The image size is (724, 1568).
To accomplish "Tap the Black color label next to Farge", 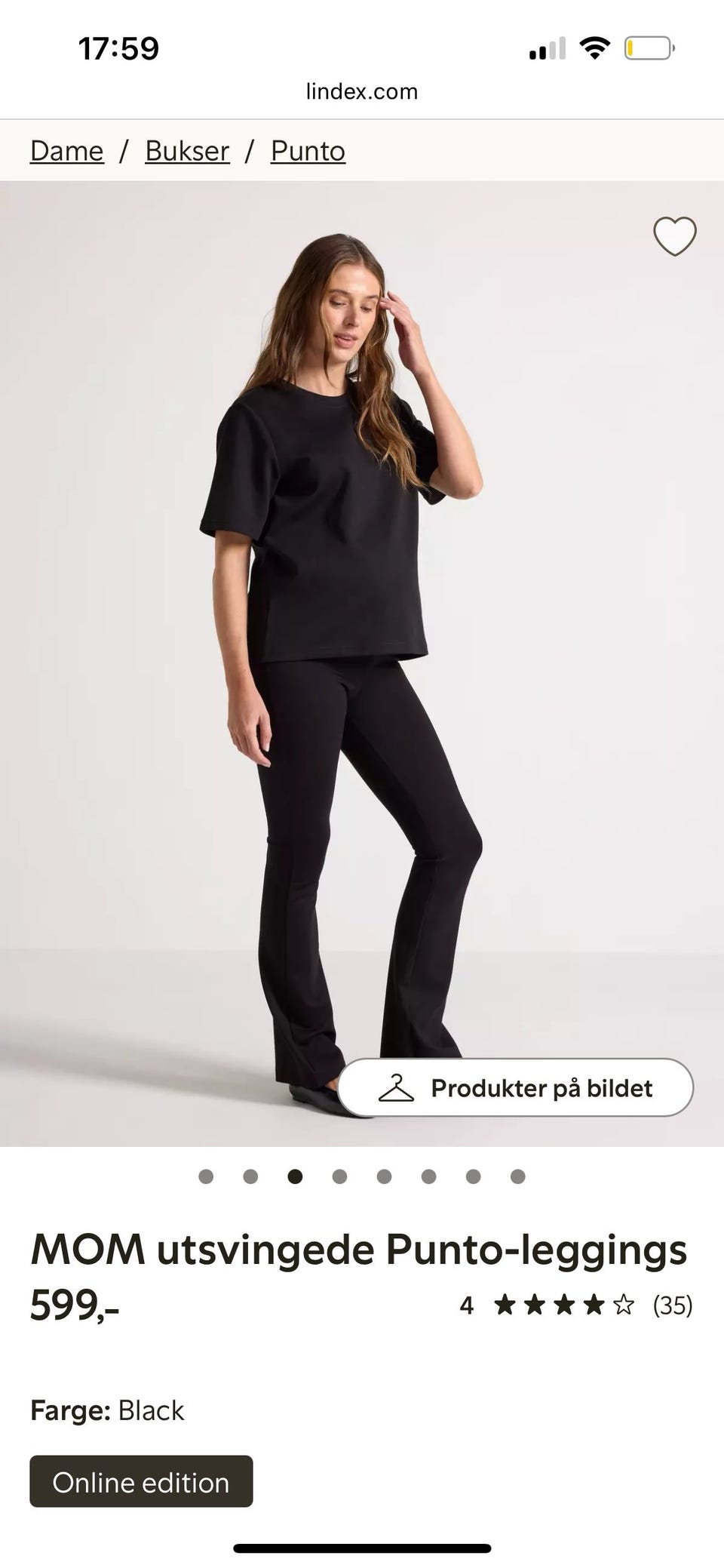I will coord(151,1410).
